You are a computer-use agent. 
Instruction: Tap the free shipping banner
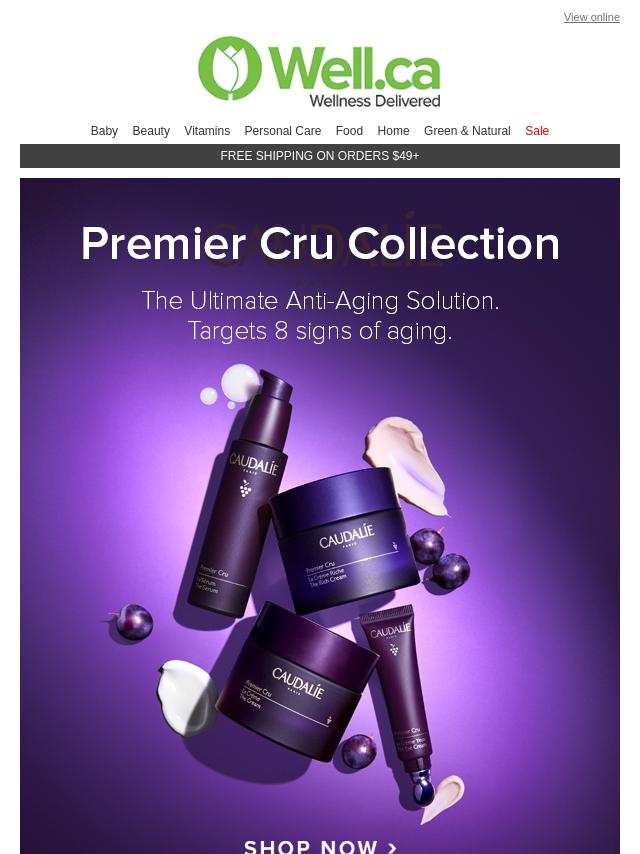tap(320, 156)
